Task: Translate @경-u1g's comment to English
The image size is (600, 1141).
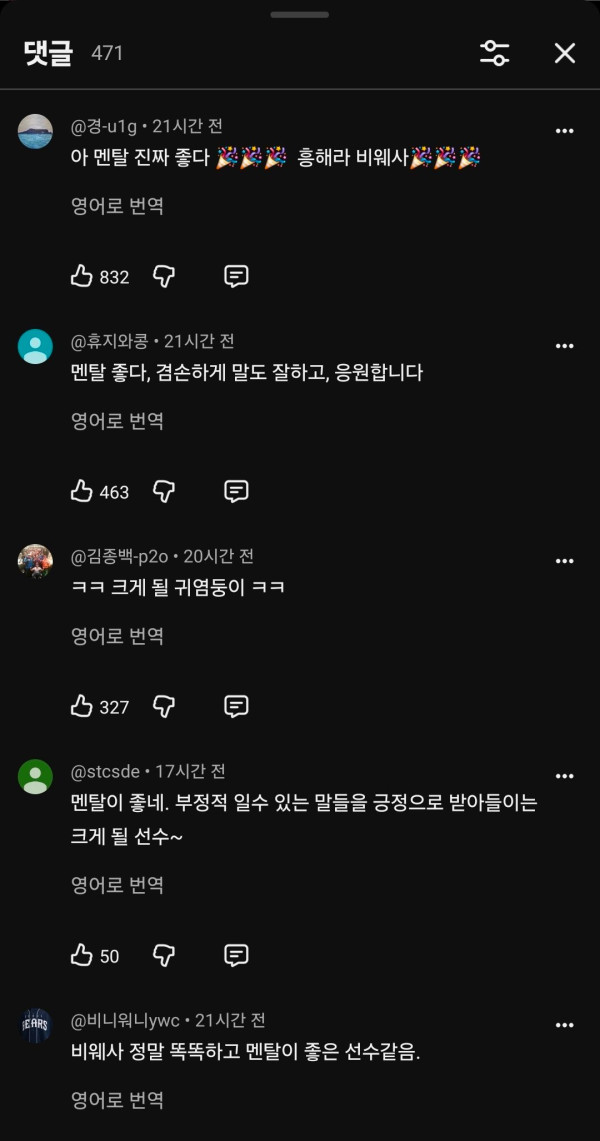Action: [x=117, y=206]
